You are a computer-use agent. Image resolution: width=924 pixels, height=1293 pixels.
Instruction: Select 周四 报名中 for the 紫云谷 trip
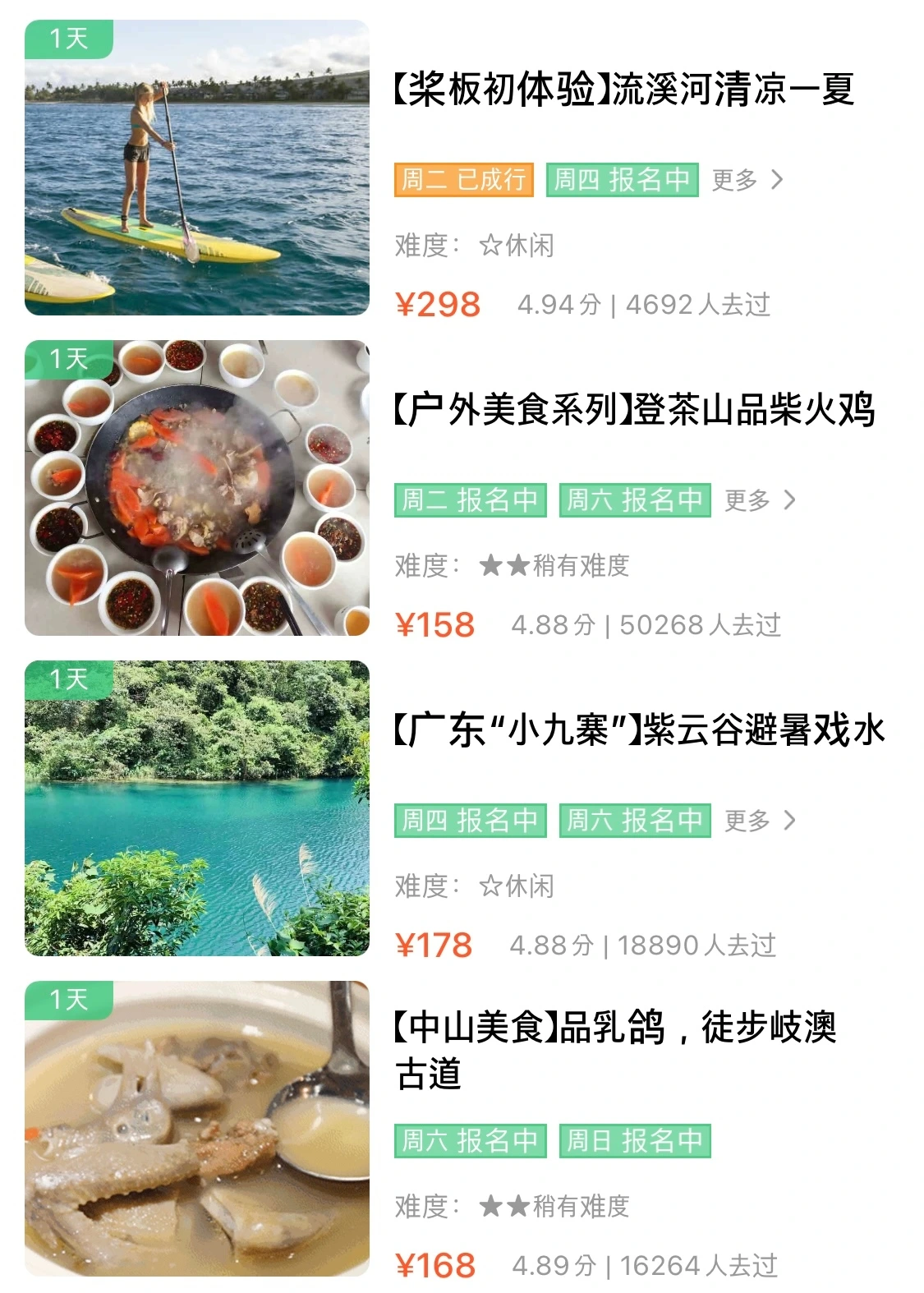pyautogui.click(x=470, y=820)
